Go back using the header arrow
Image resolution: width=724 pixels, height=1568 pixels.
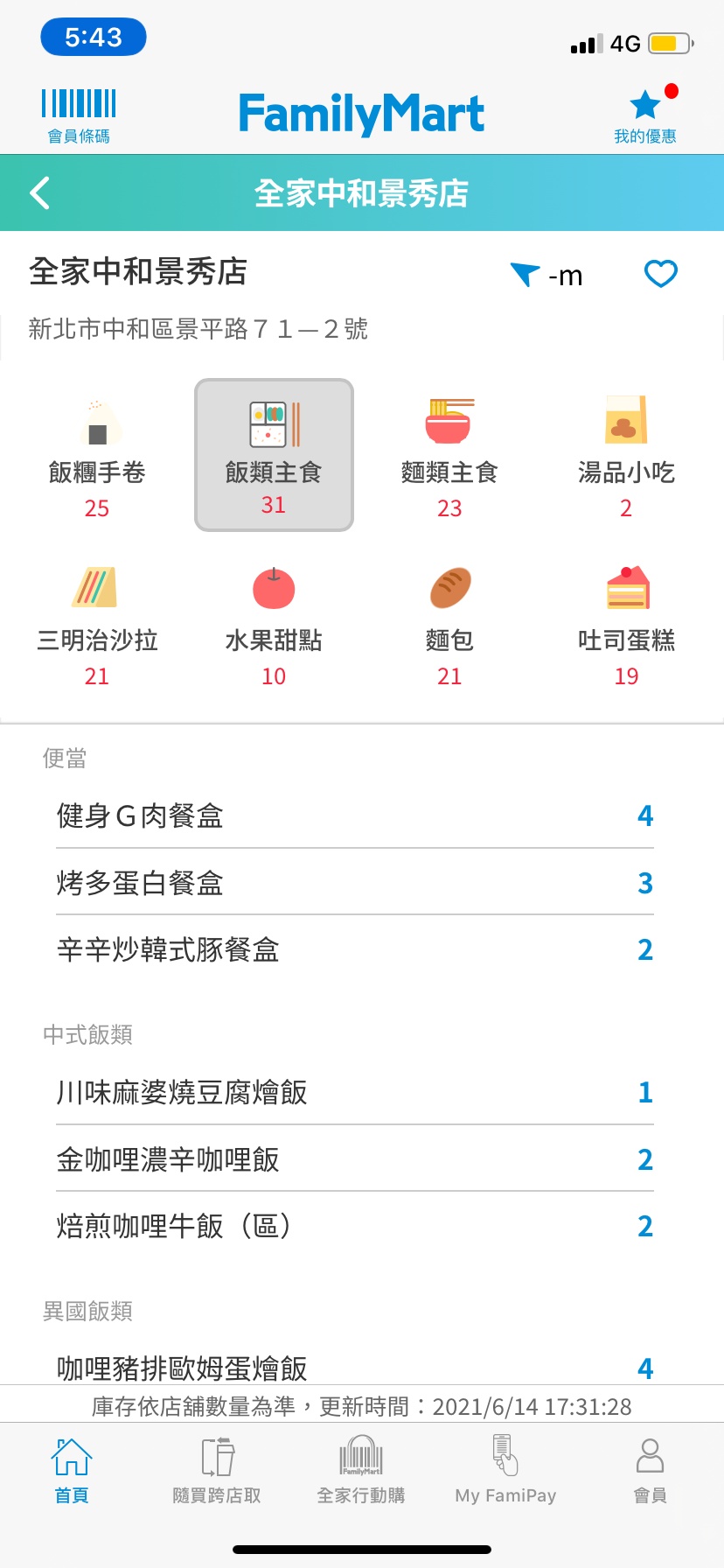click(x=40, y=192)
